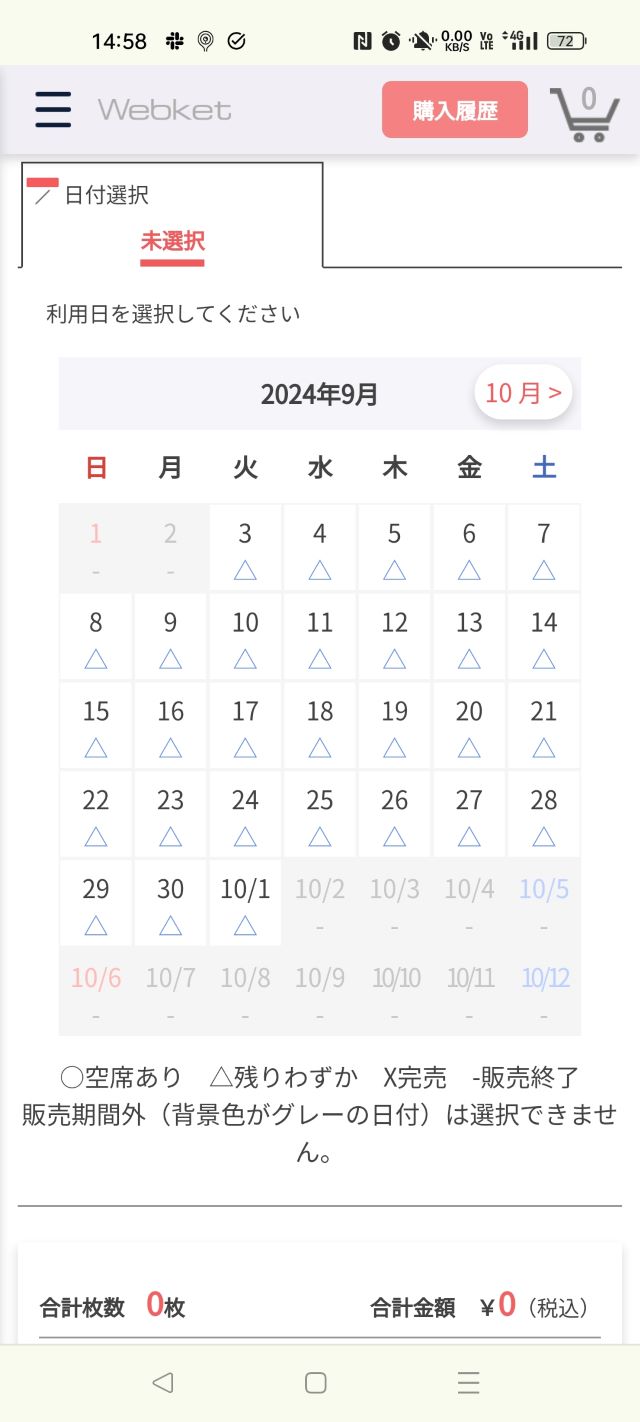Open the shopping cart
Image resolution: width=640 pixels, height=1422 pixels.
click(584, 112)
